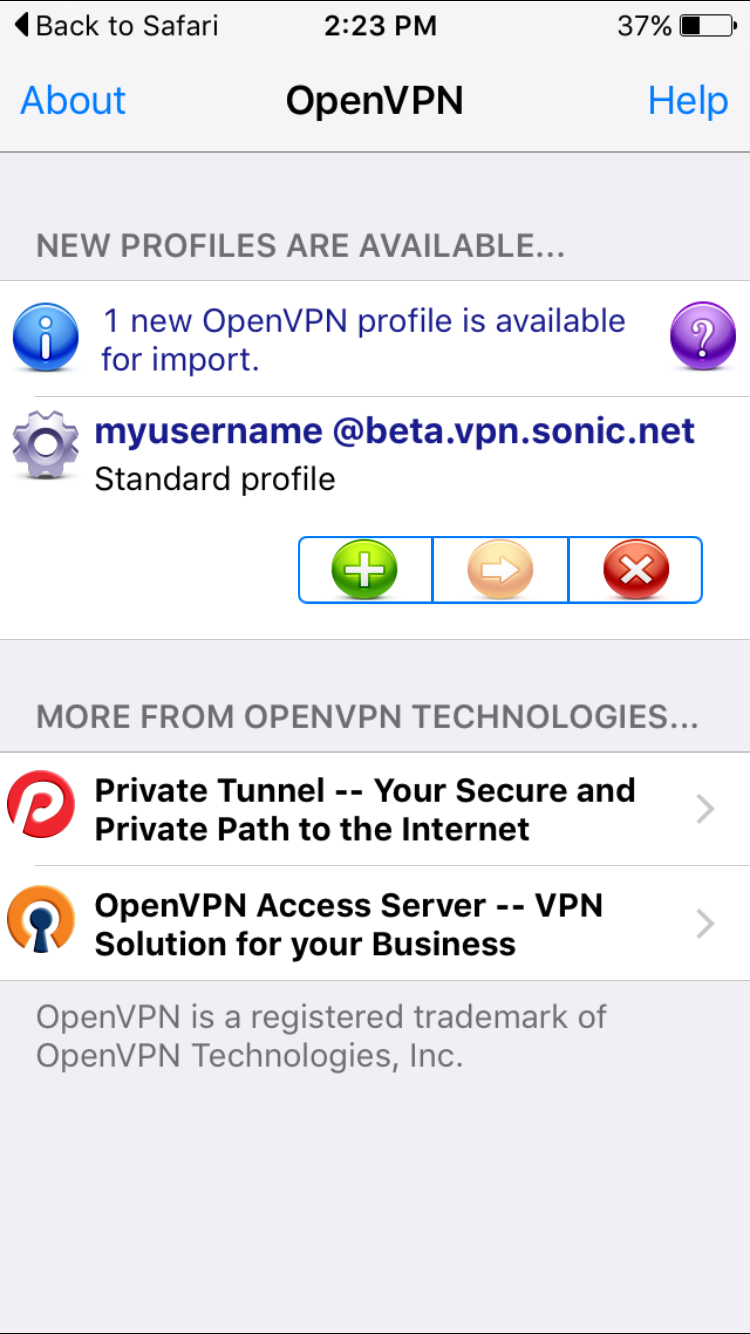Tap the orange arrow profile button
Screen dimensions: 750x1334
pos(500,570)
